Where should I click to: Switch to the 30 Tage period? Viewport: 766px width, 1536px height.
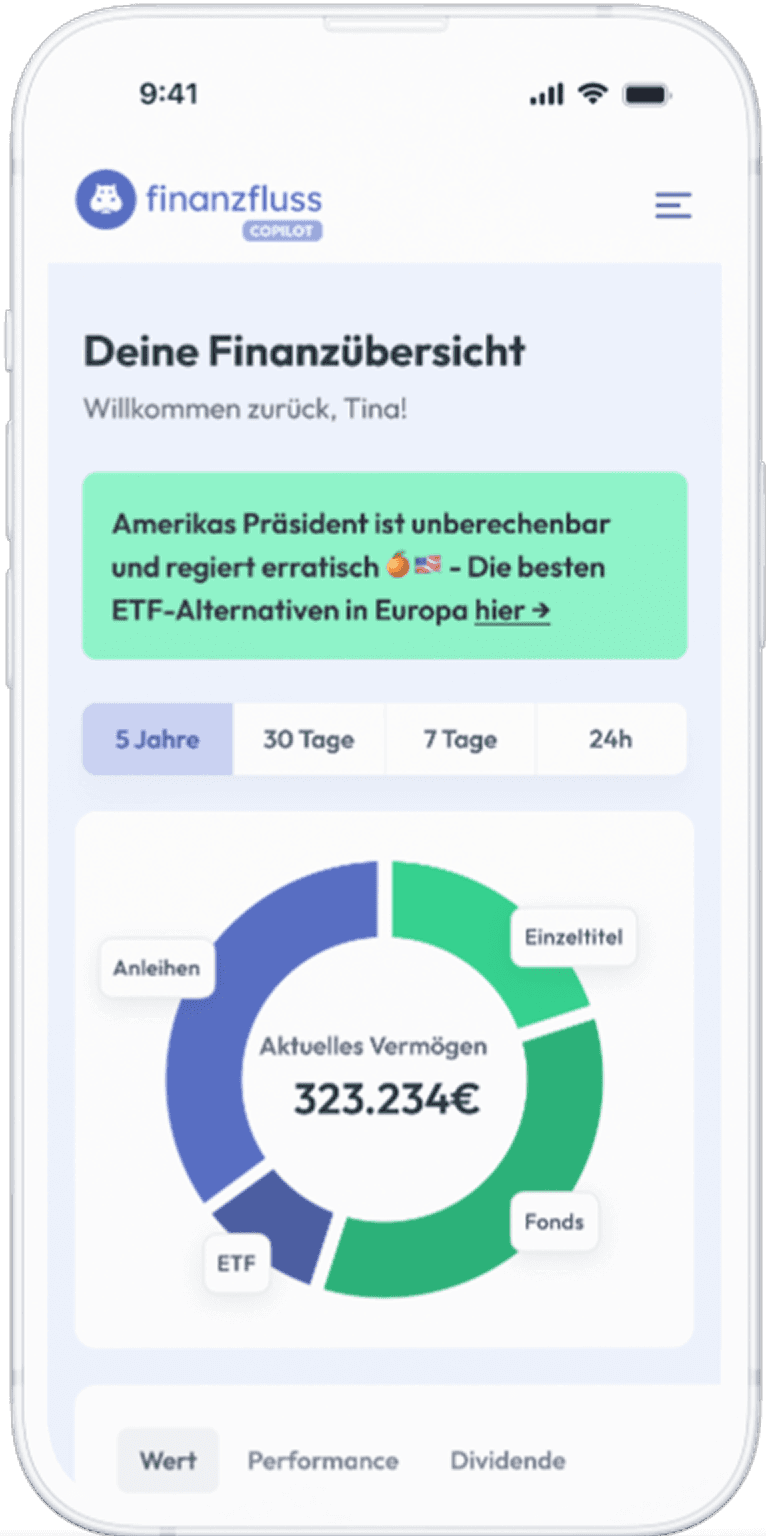(x=309, y=739)
